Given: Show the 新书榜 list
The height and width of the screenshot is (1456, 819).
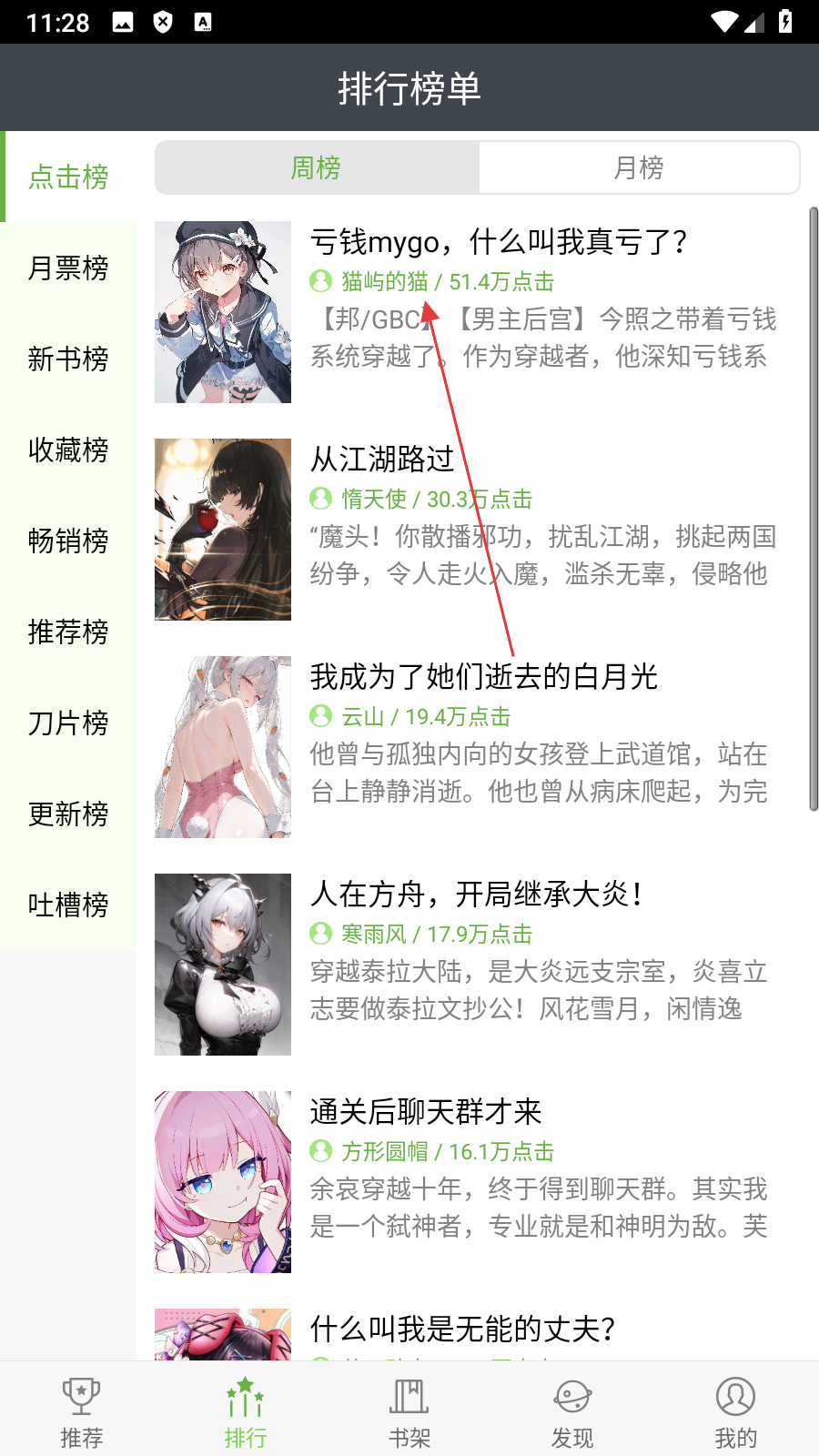Looking at the screenshot, I should point(68,359).
